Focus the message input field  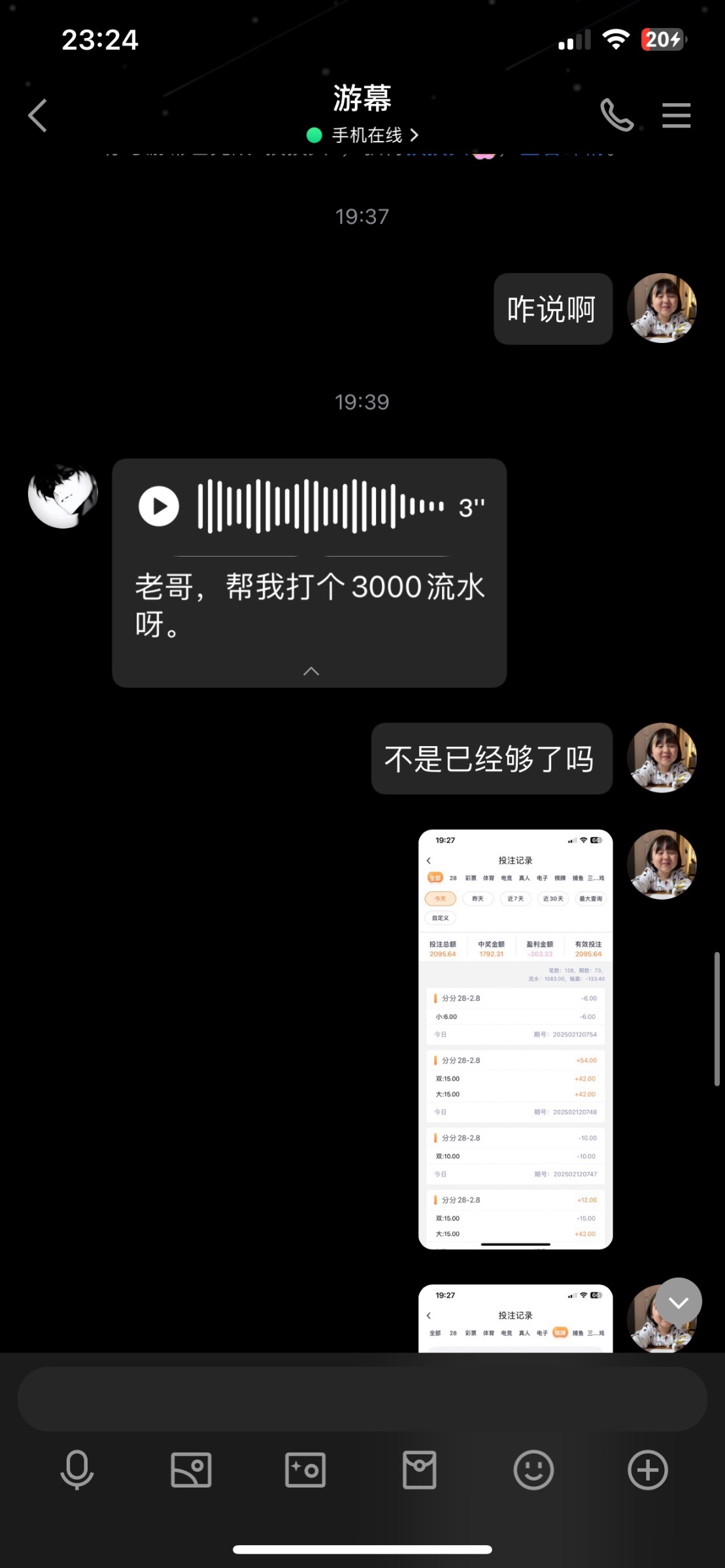click(362, 1399)
